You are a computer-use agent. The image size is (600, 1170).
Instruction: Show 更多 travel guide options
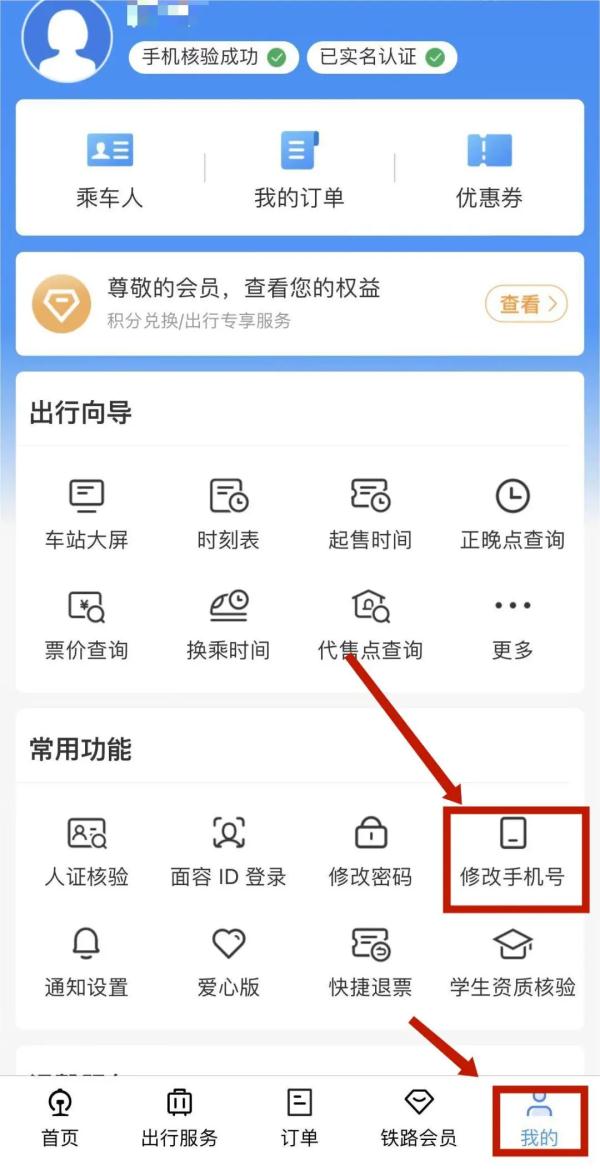pyautogui.click(x=512, y=625)
